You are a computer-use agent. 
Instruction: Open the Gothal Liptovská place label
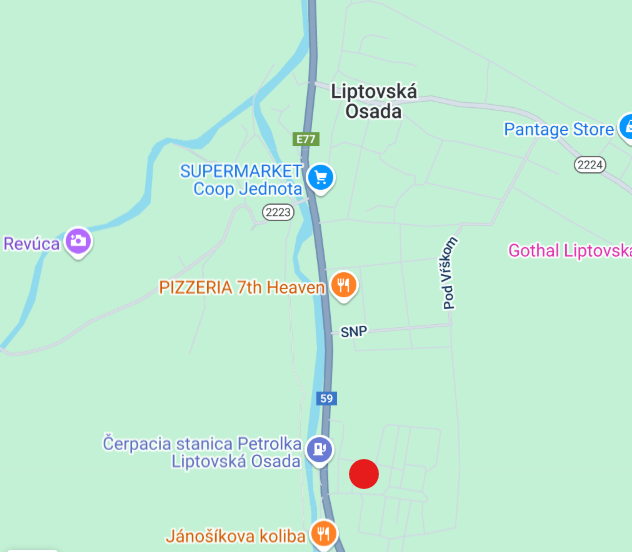(569, 250)
